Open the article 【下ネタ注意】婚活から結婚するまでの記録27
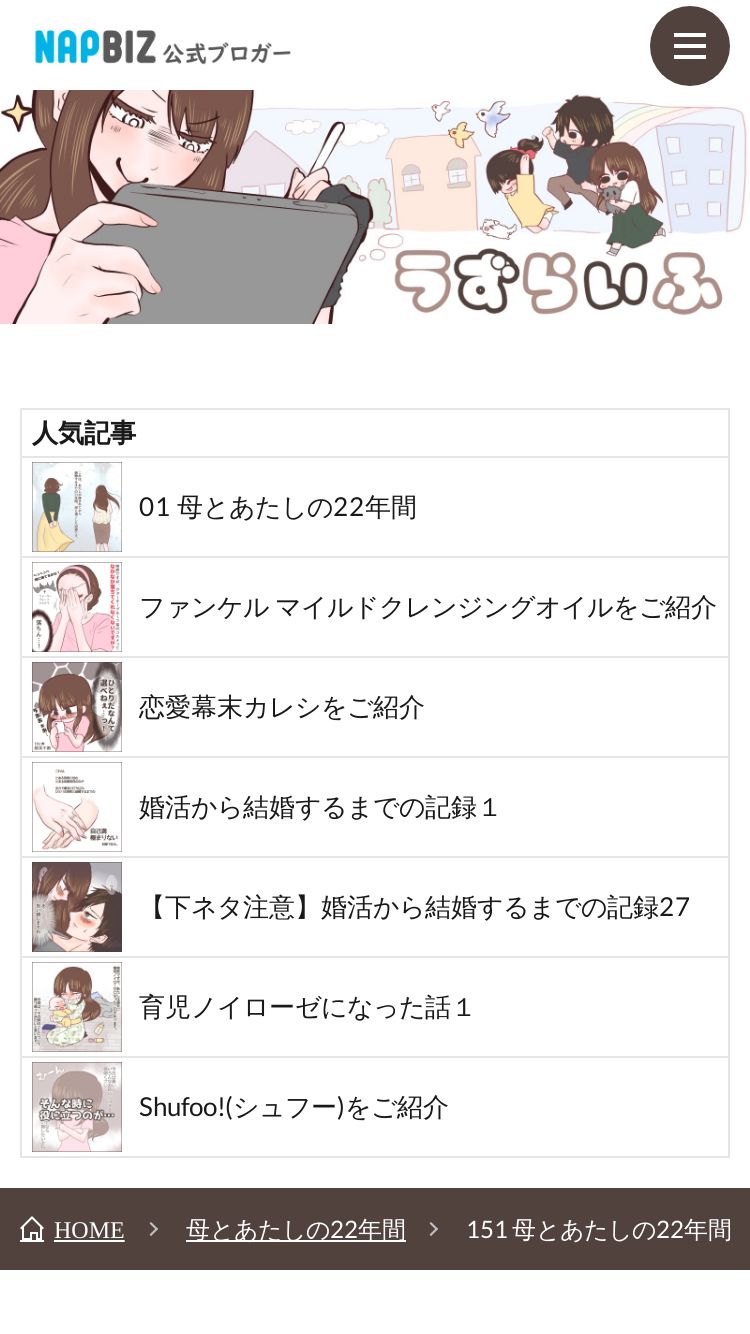Screen dimensions: 750x1334 pos(414,908)
